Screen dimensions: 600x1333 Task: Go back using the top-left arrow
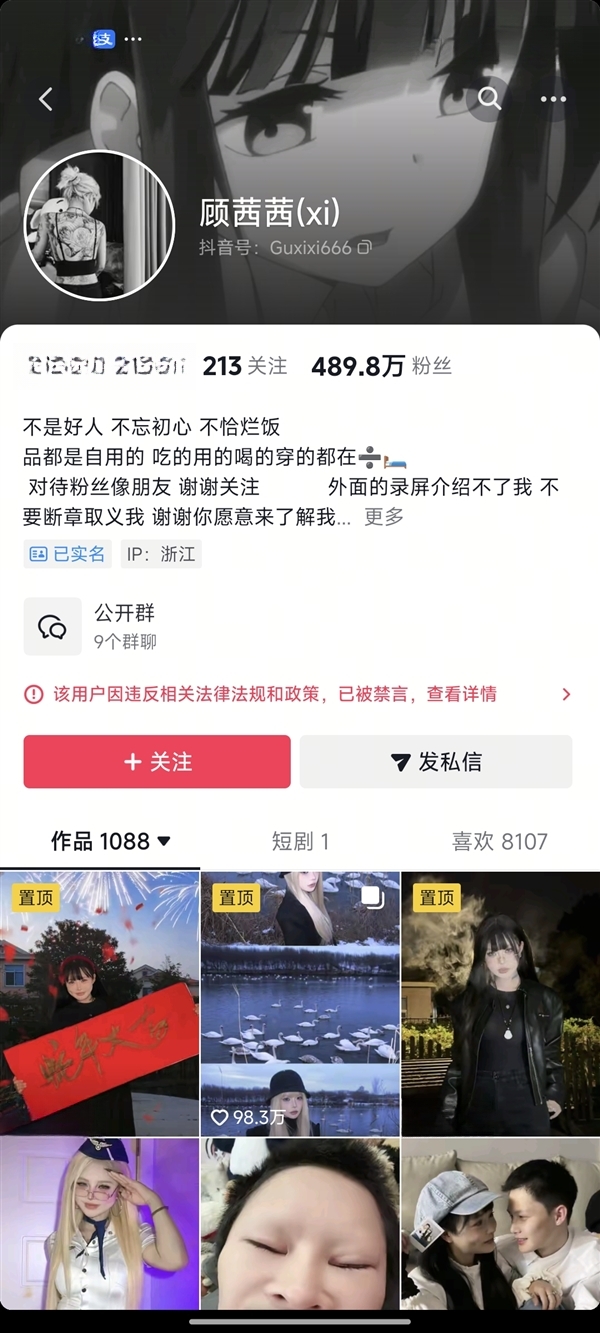pos(45,98)
